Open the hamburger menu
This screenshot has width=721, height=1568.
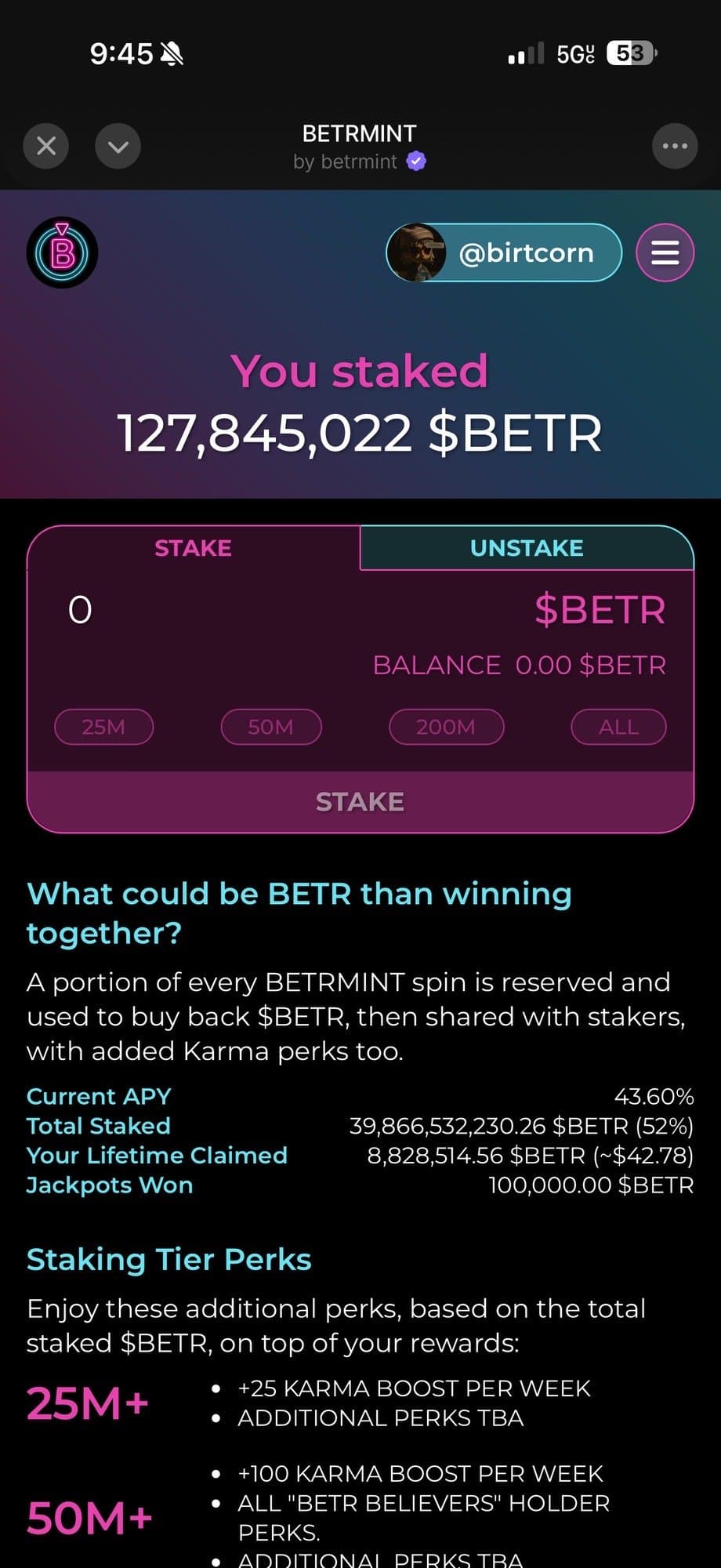point(665,252)
